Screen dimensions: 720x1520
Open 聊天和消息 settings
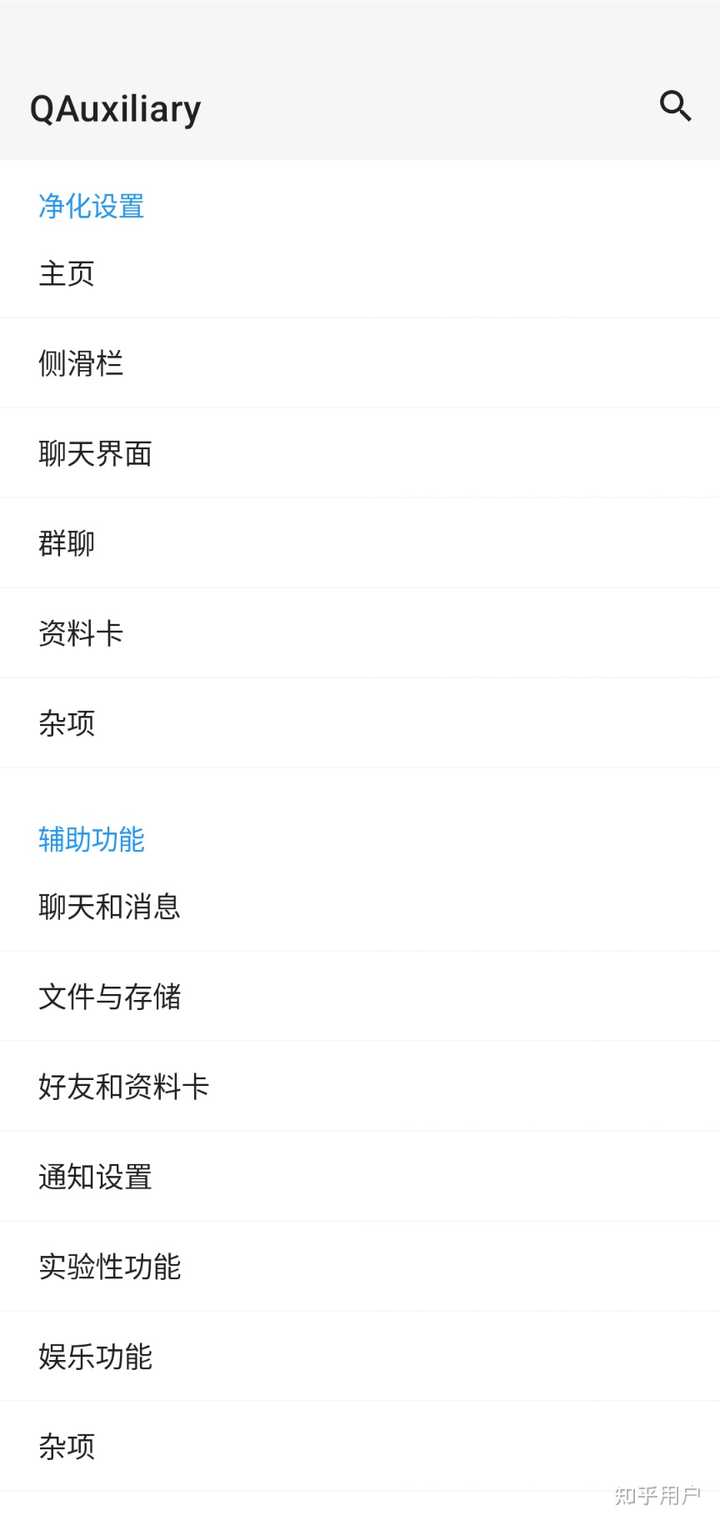109,907
